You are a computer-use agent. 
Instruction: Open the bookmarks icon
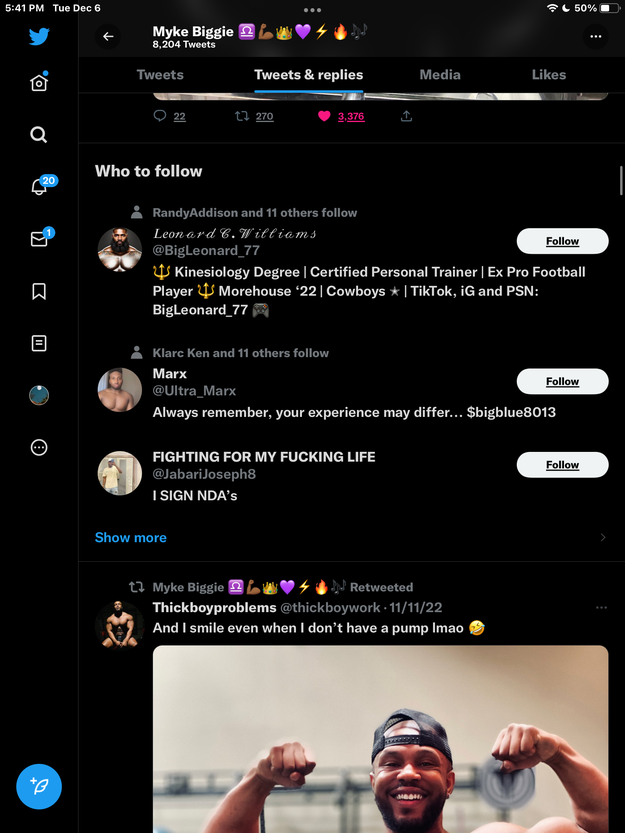(39, 291)
